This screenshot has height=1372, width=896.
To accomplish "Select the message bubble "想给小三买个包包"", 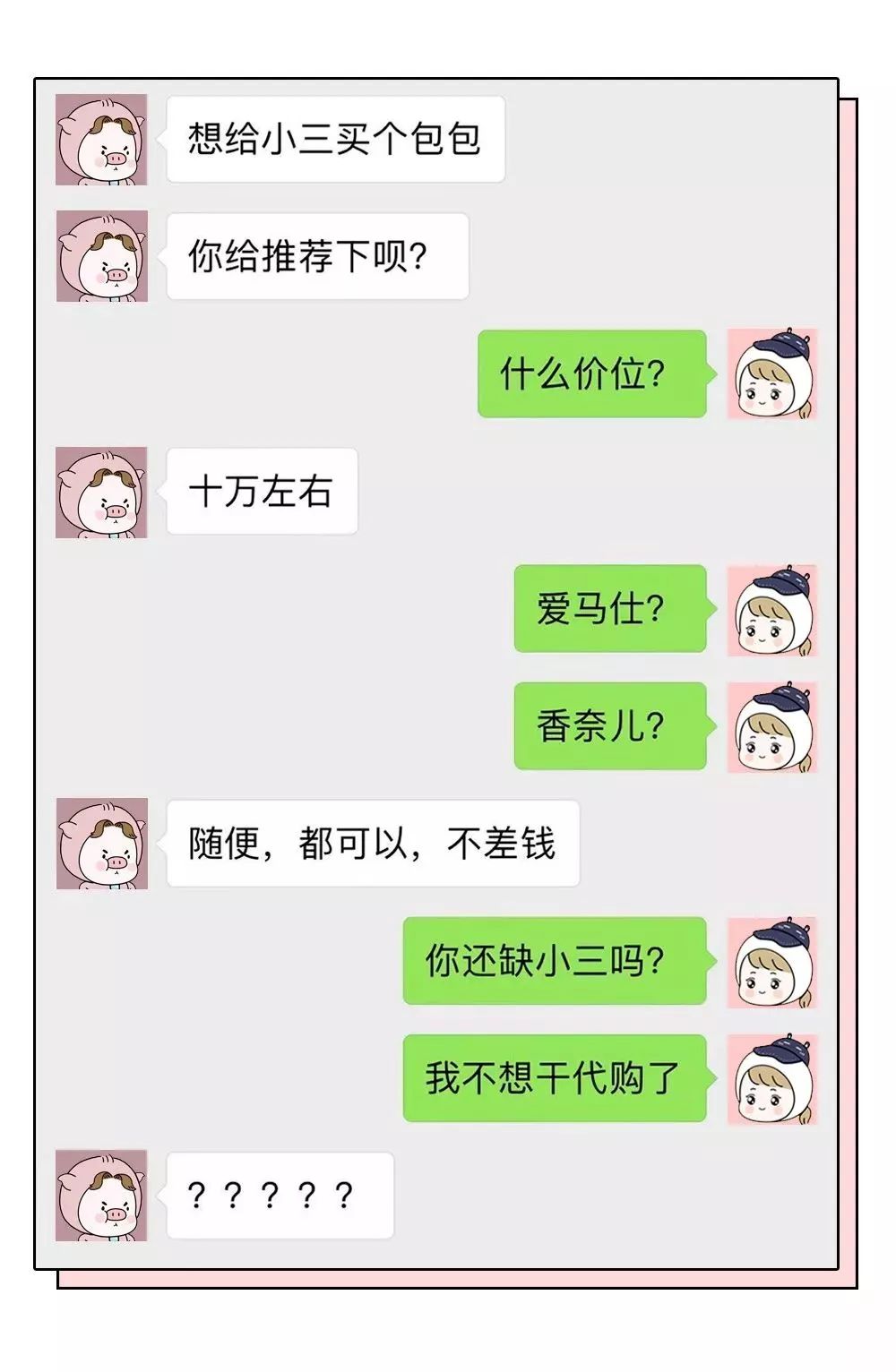I will coord(336,141).
